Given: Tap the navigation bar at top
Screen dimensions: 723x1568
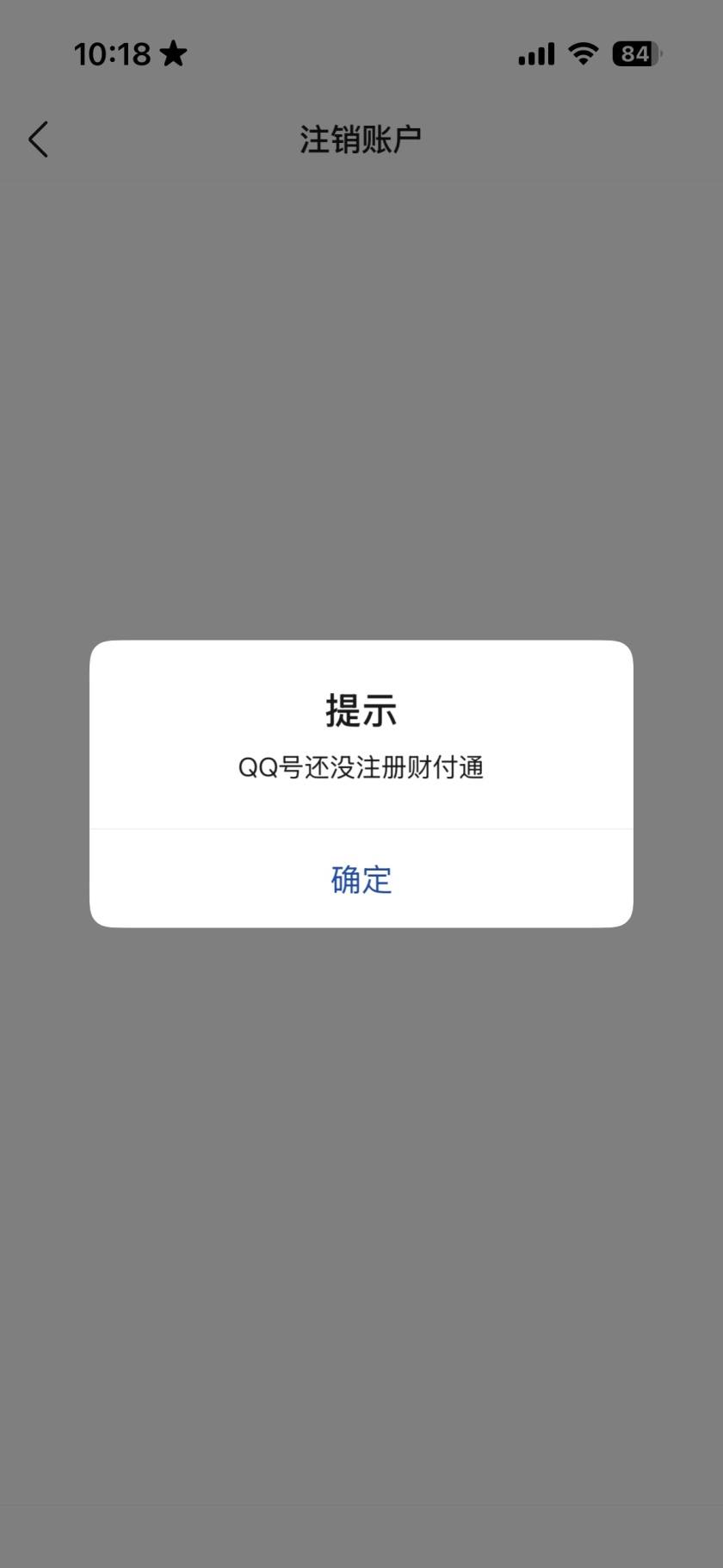Looking at the screenshot, I should click(361, 138).
